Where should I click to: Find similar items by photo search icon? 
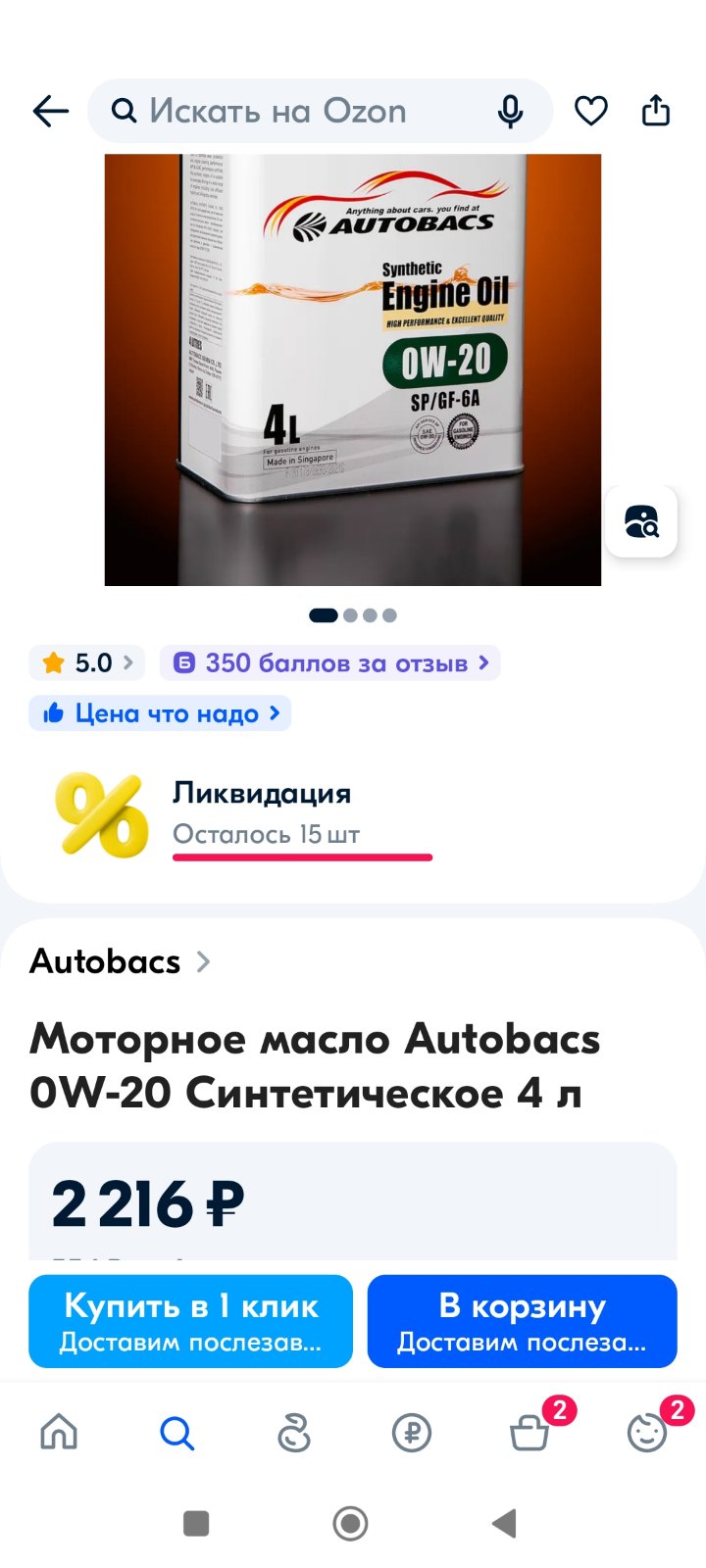(641, 521)
